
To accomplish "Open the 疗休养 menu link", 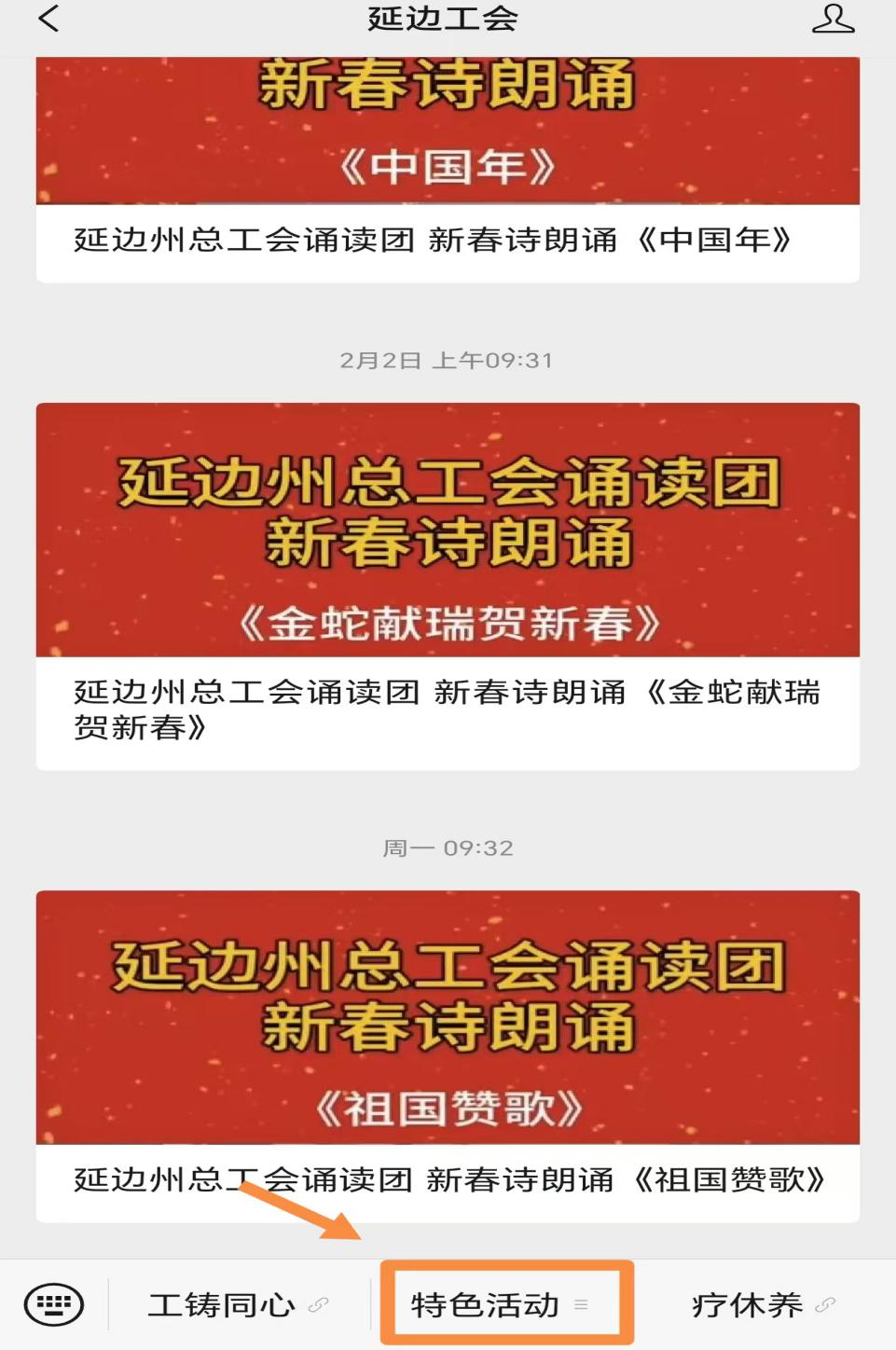I will point(762,1304).
